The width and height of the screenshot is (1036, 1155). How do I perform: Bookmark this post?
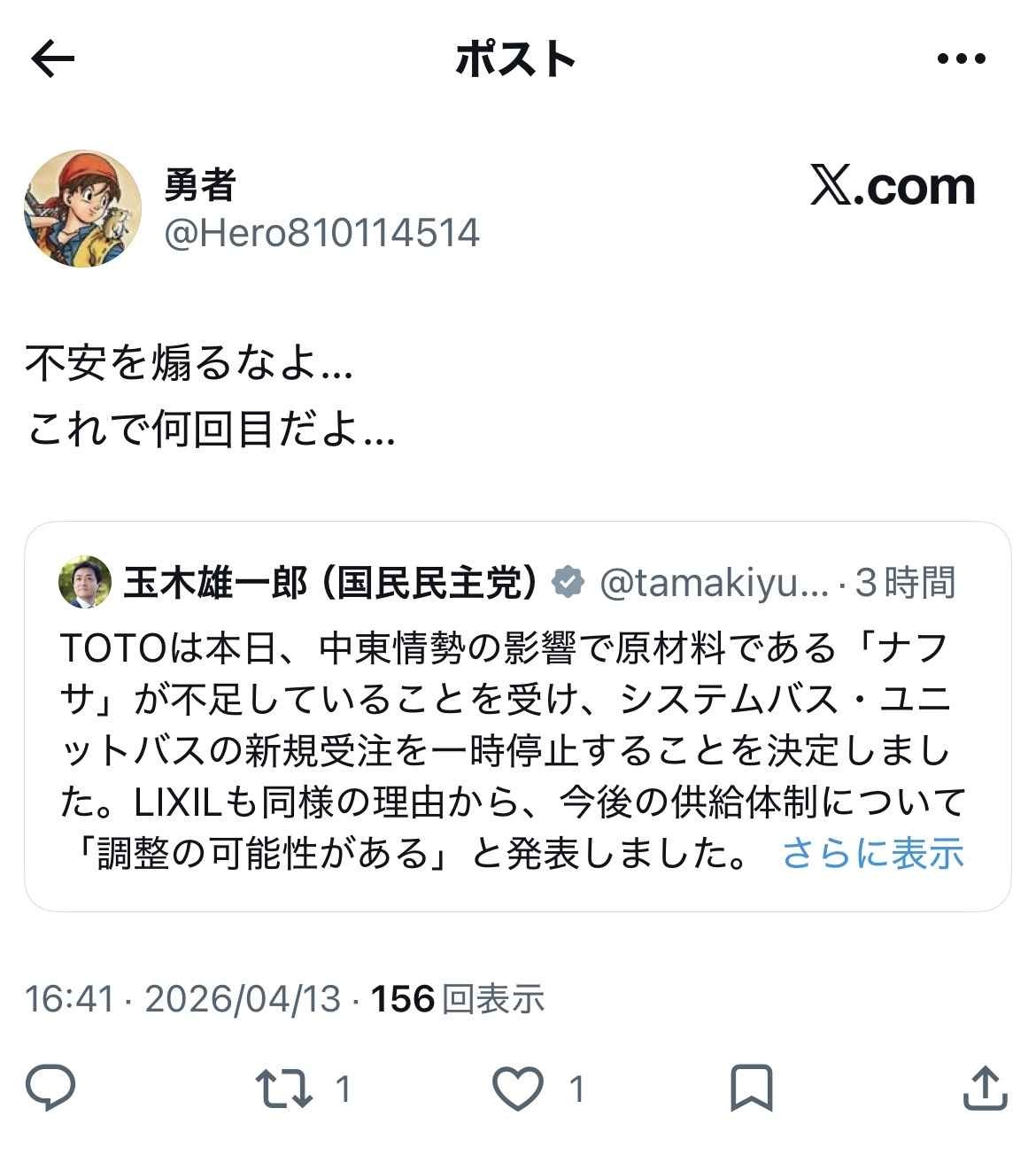point(751,1089)
